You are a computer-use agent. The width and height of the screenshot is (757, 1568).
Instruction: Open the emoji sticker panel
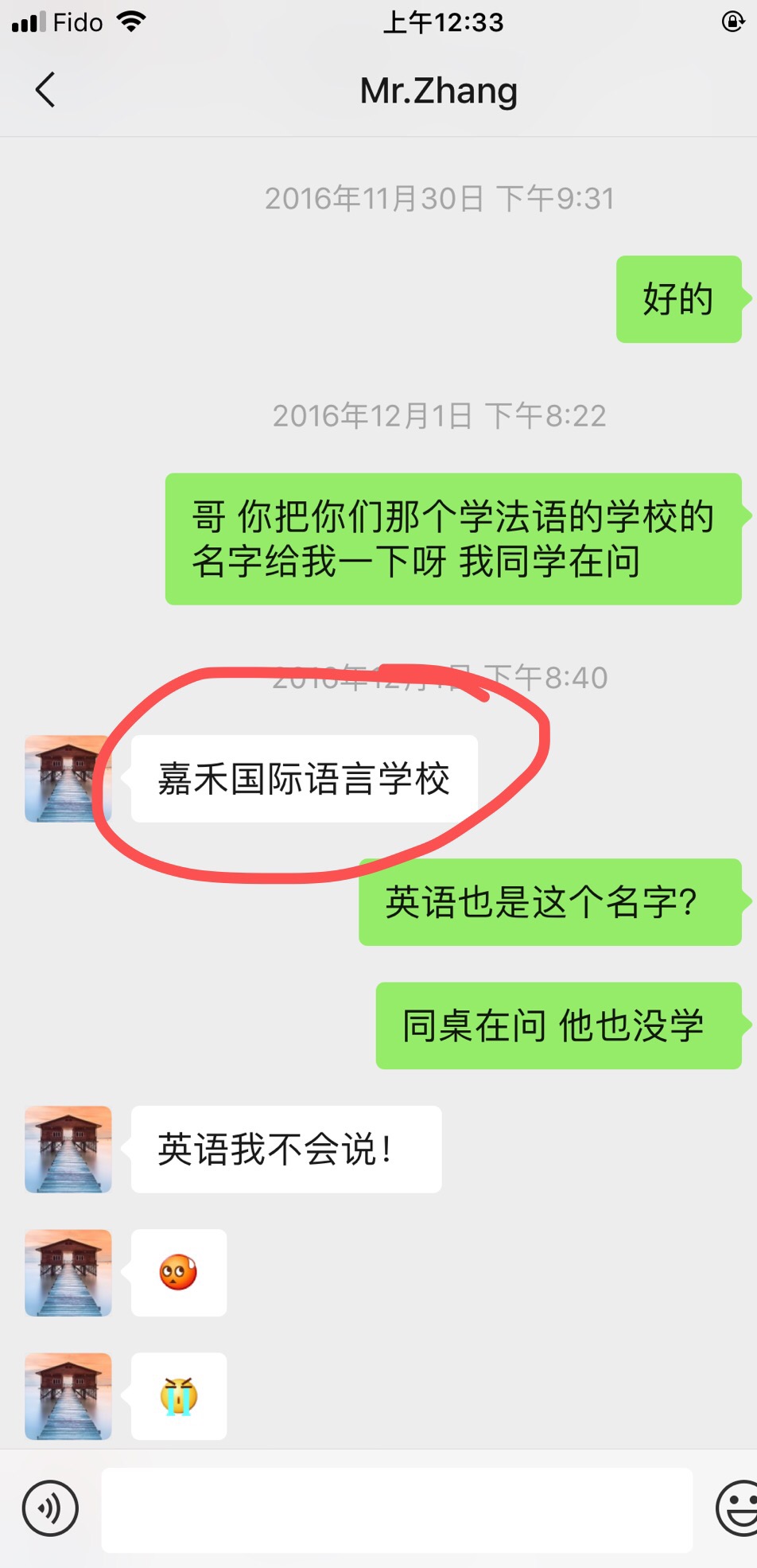tap(738, 1508)
